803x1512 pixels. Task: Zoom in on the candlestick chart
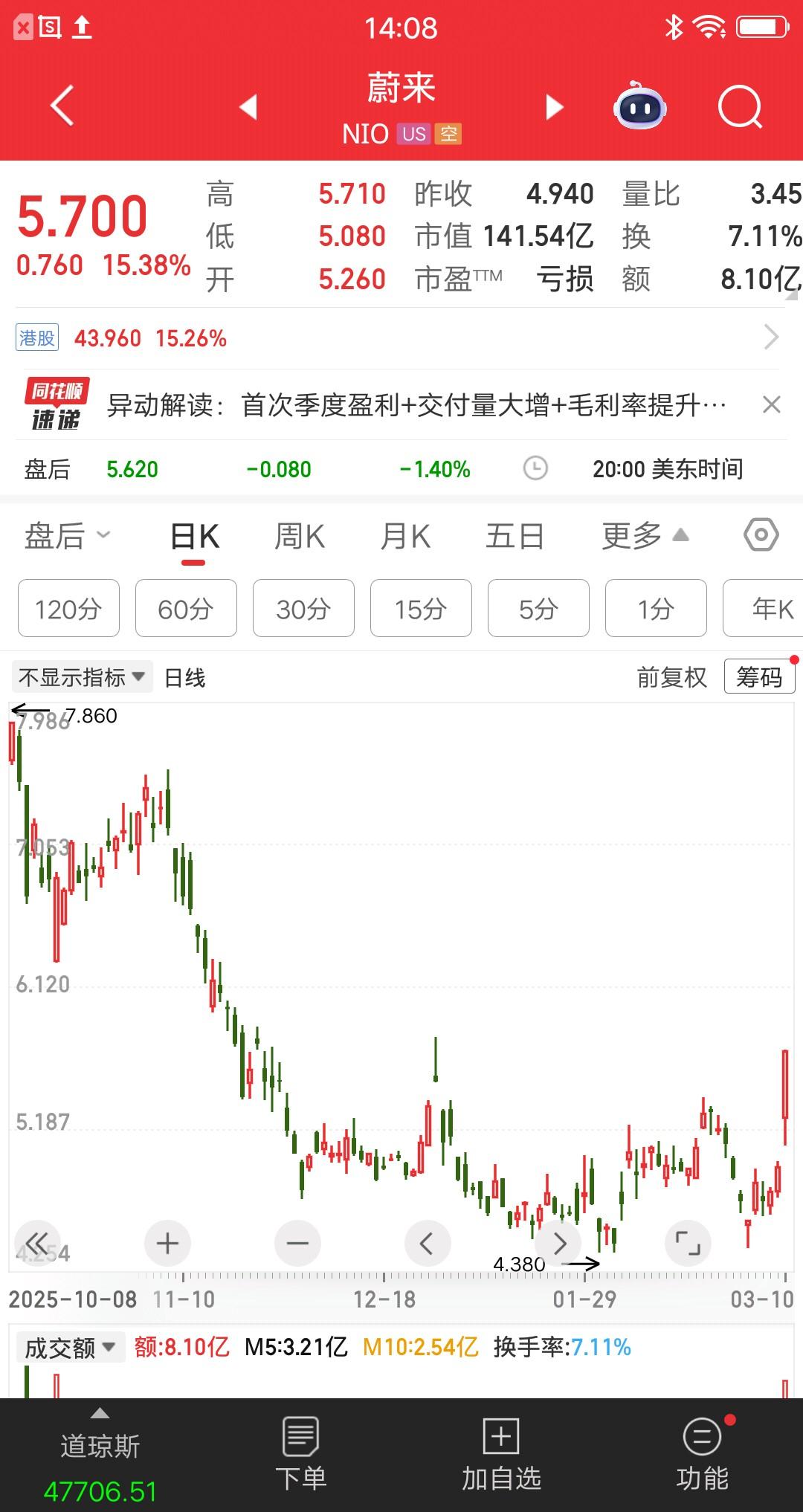pyautogui.click(x=167, y=1242)
